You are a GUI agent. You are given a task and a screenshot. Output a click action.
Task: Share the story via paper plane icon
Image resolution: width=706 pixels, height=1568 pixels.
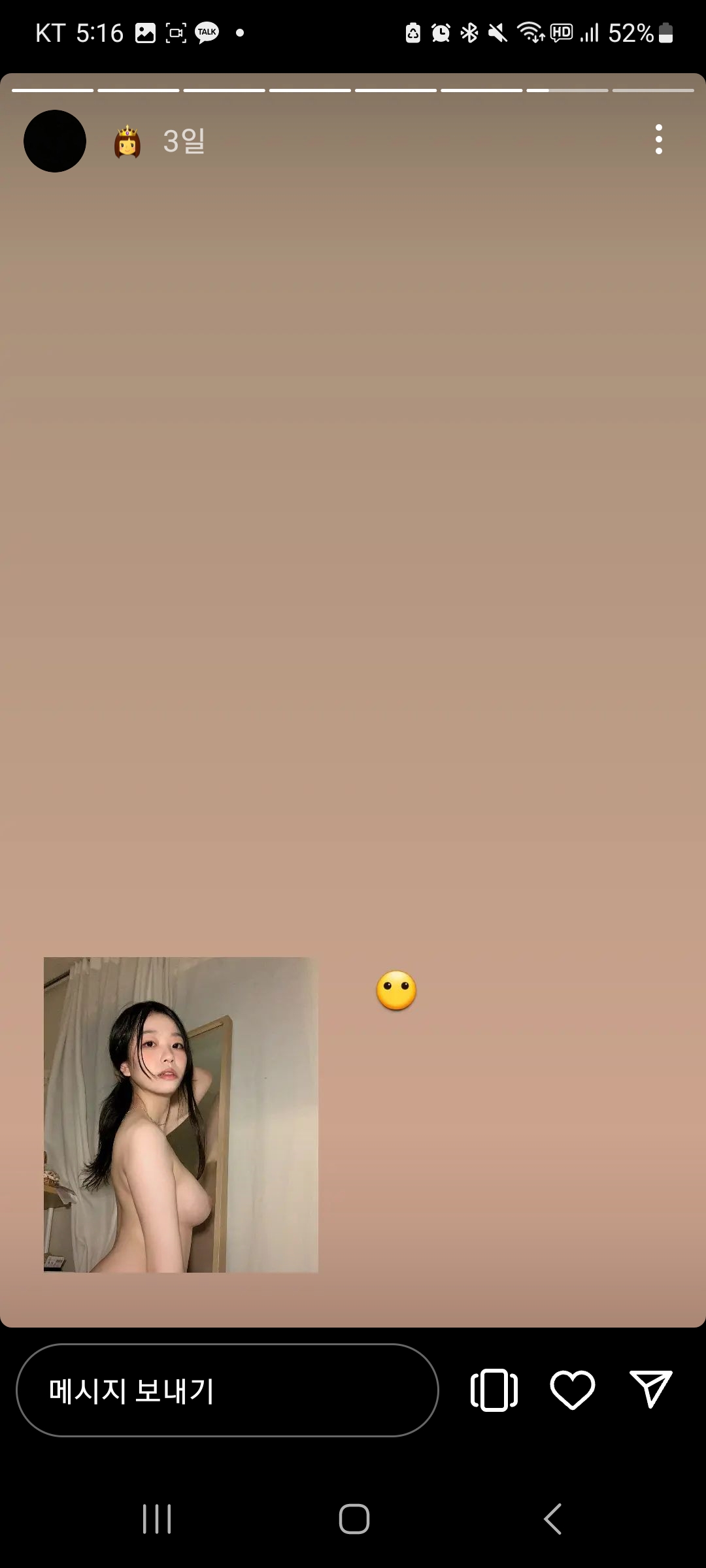click(650, 1389)
